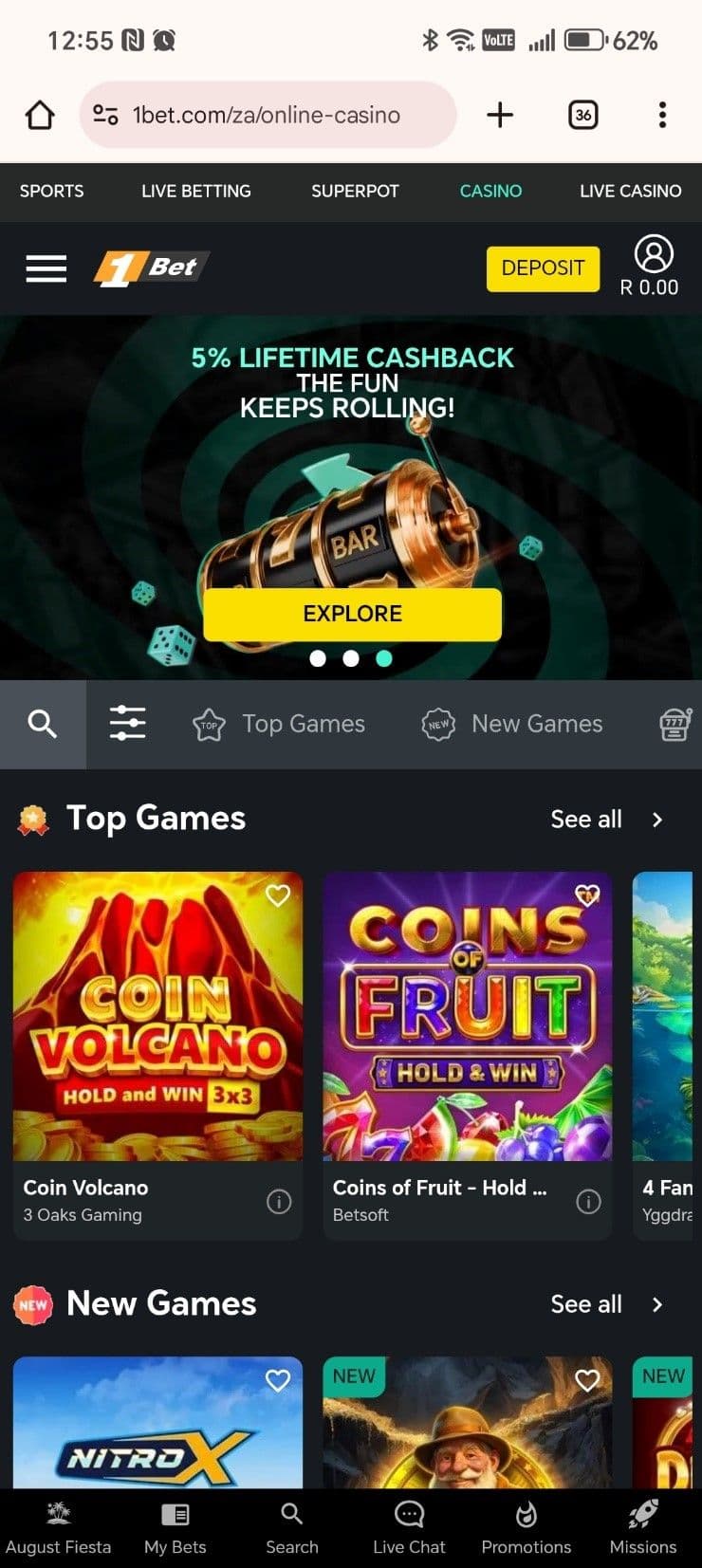Screen dimensions: 702x1568
Task: Select the second carousel dot indicator
Action: pos(351,658)
